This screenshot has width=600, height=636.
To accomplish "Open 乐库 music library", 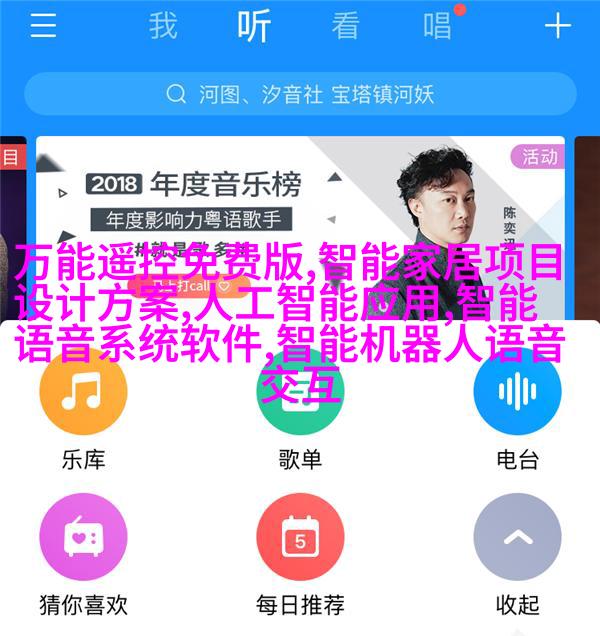I will (83, 395).
